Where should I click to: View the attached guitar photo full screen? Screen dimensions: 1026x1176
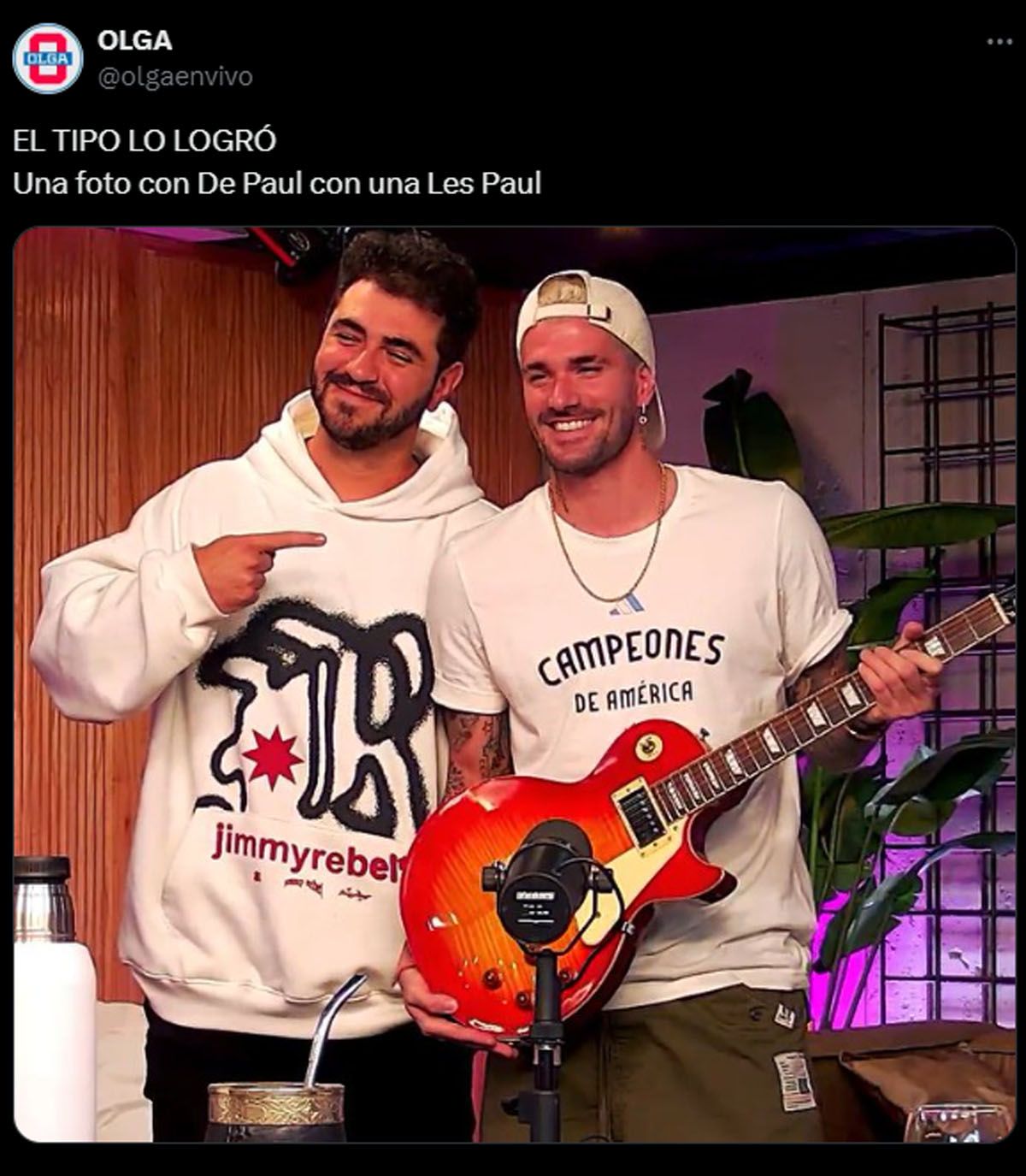pyautogui.click(x=514, y=684)
